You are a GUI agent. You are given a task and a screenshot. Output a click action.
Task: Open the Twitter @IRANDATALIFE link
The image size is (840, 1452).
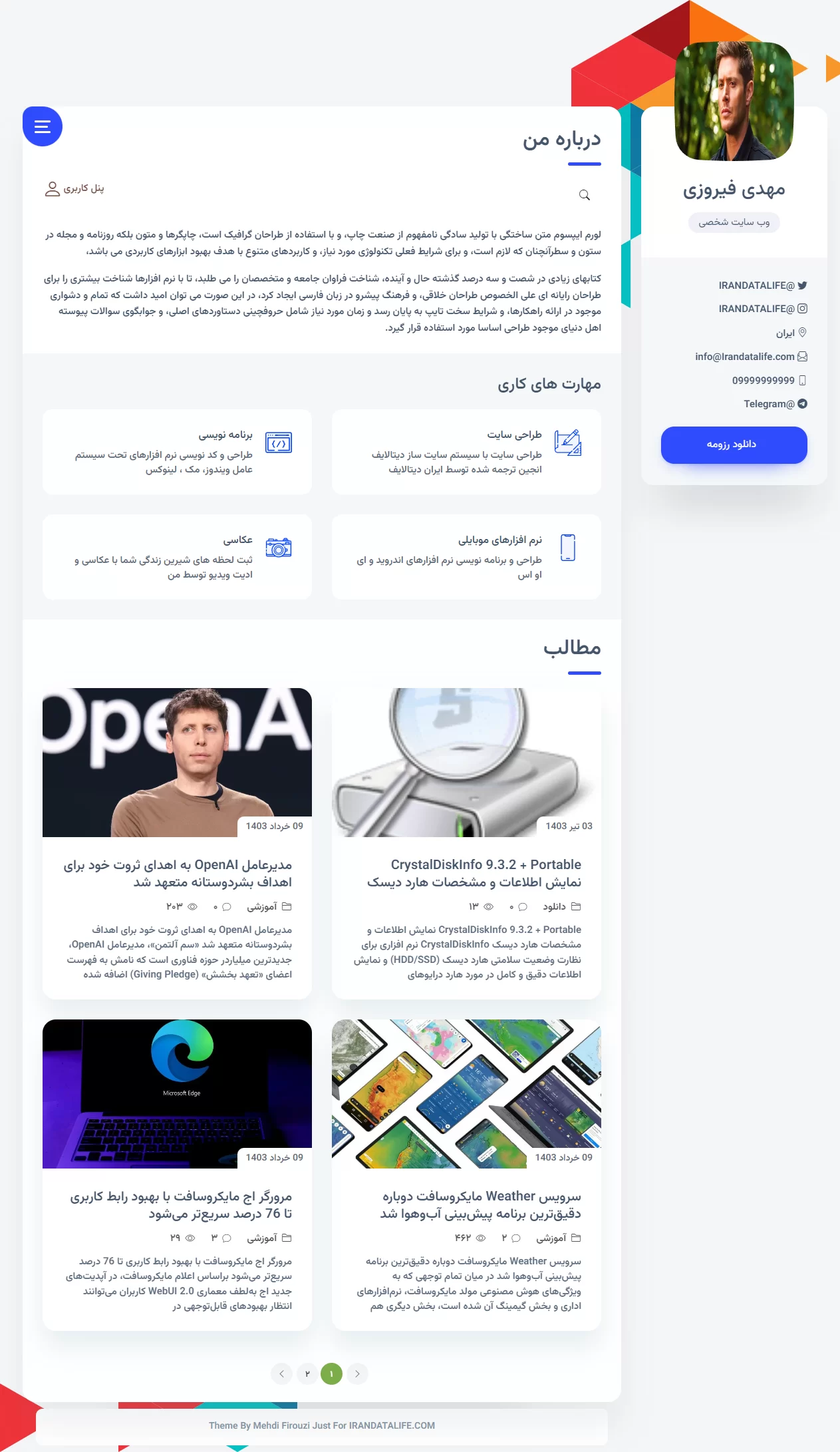point(762,285)
